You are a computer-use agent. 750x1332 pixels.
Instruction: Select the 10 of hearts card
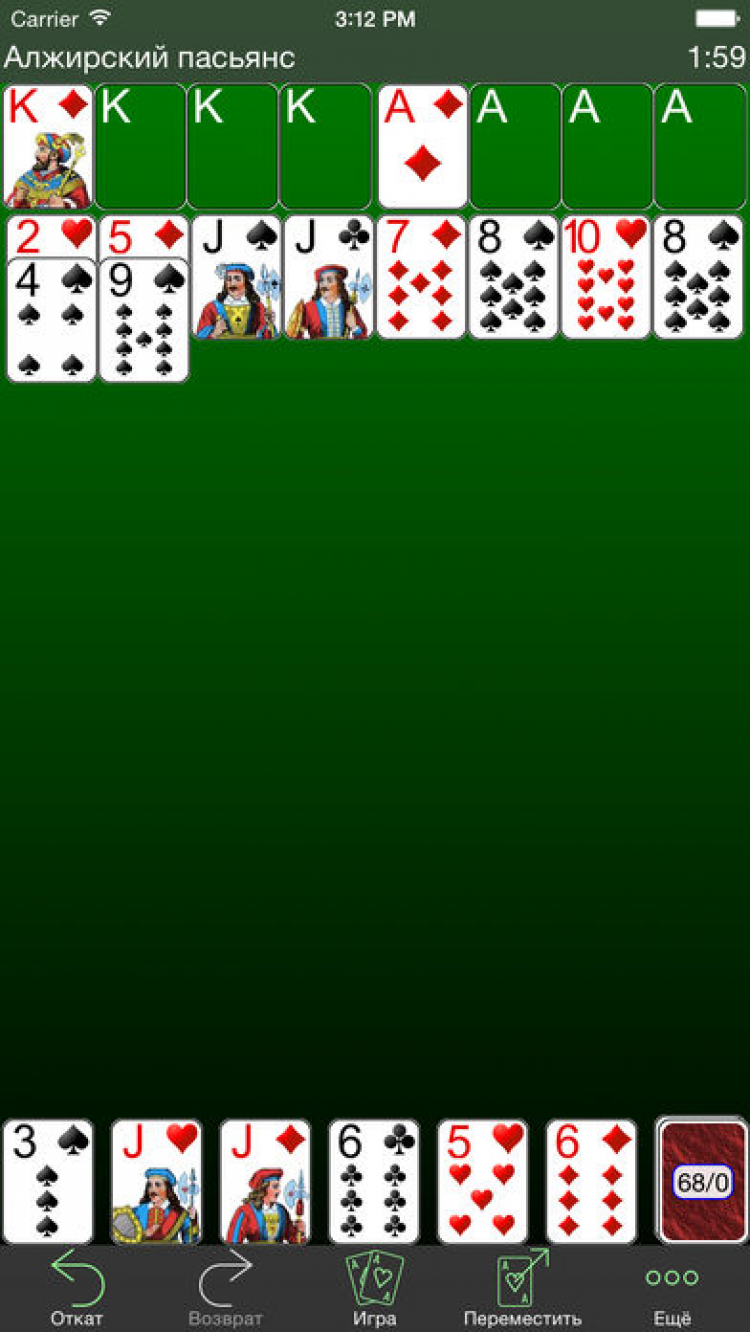pos(605,278)
